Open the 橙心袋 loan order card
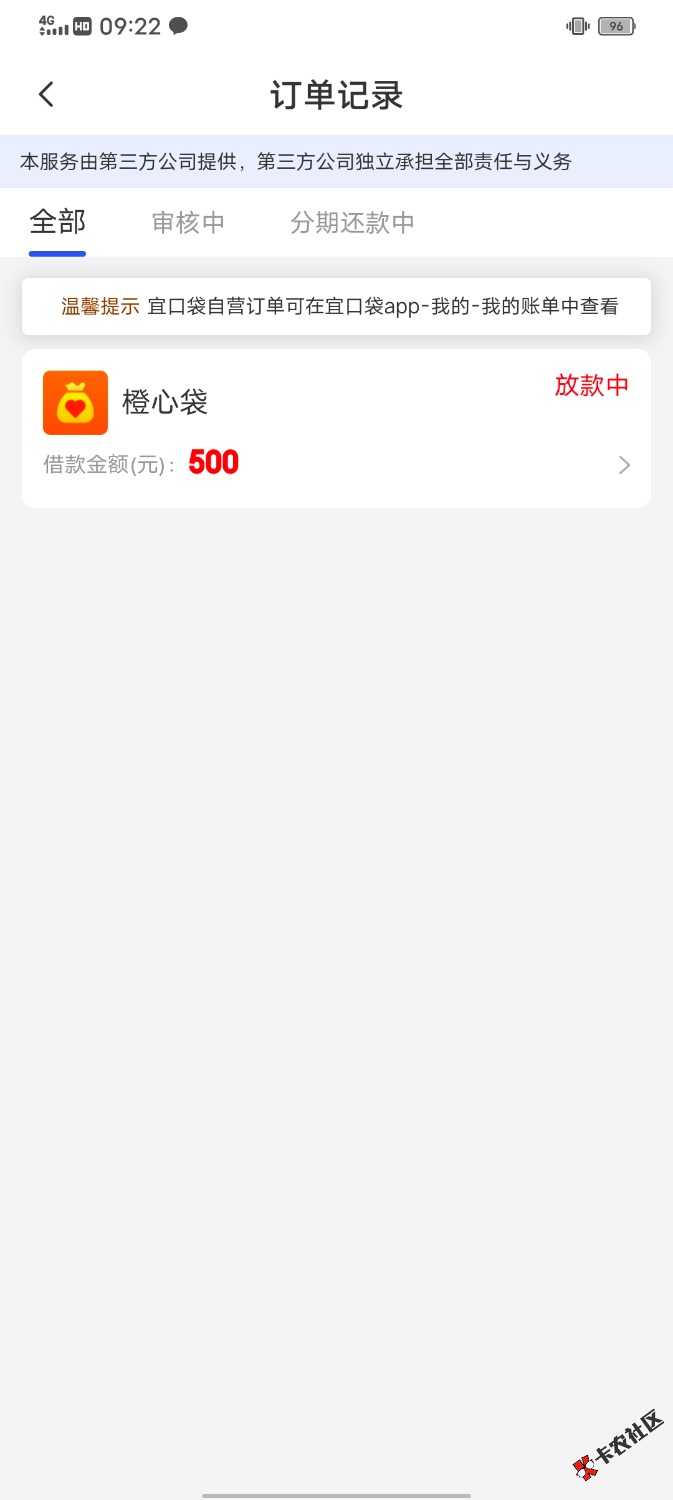This screenshot has width=673, height=1500. 336,428
